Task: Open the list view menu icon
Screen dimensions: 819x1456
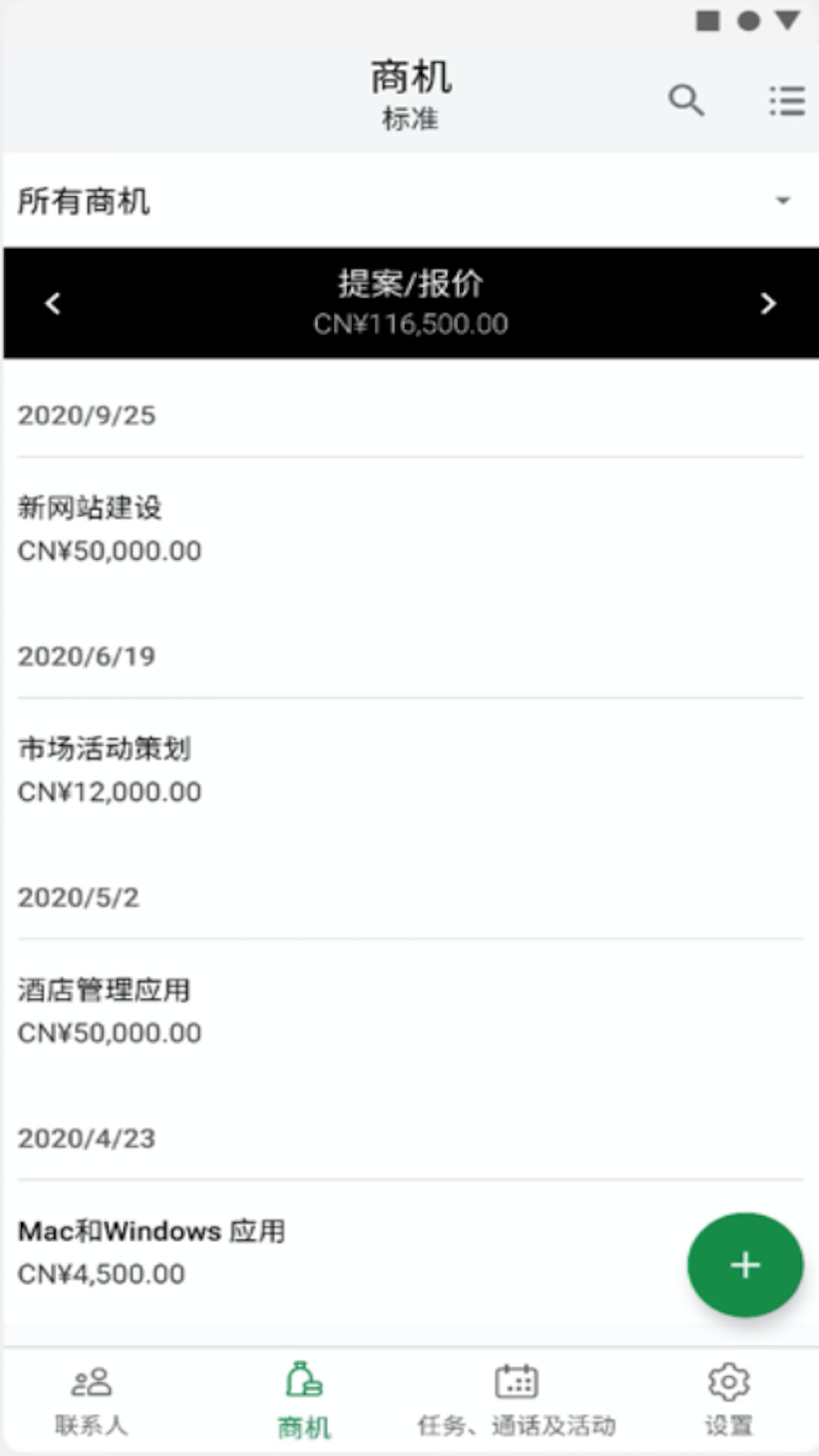Action: tap(786, 100)
